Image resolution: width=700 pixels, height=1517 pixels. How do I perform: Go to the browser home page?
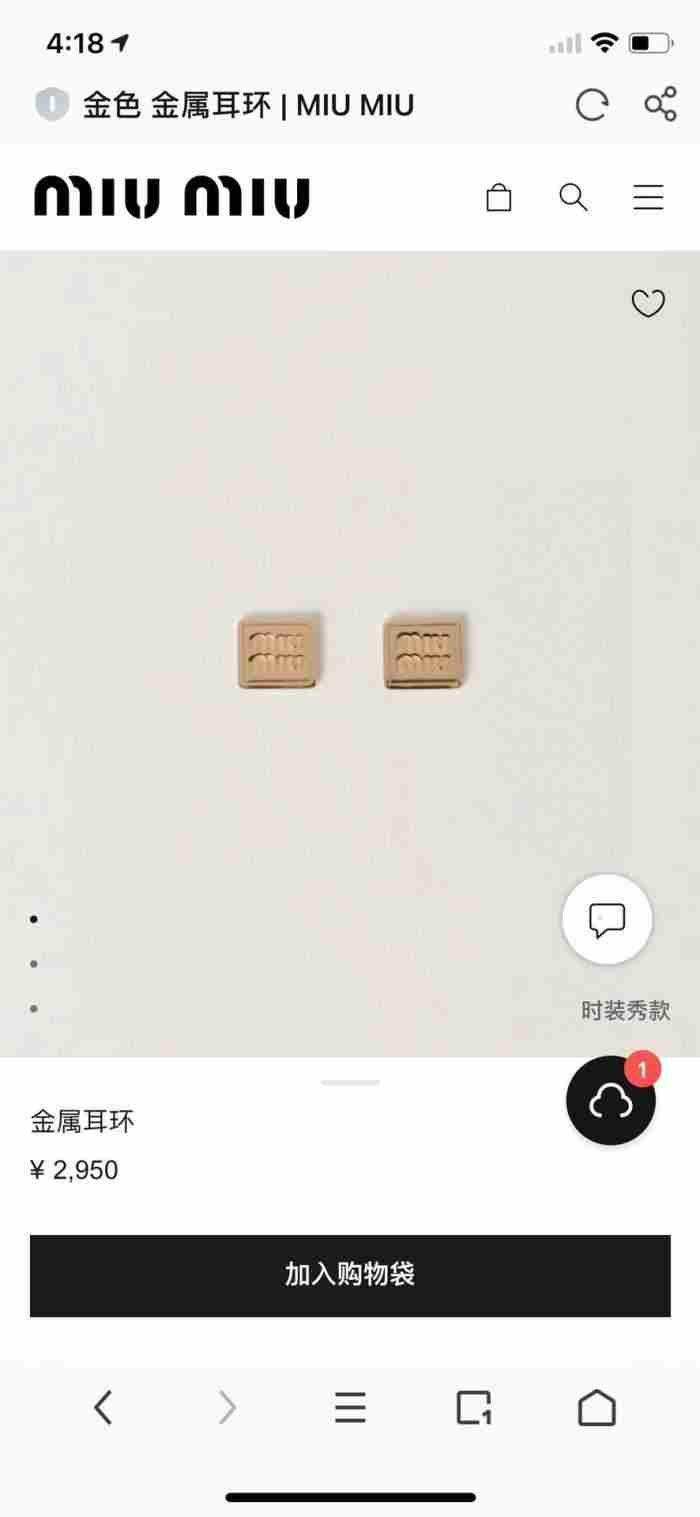(597, 1408)
